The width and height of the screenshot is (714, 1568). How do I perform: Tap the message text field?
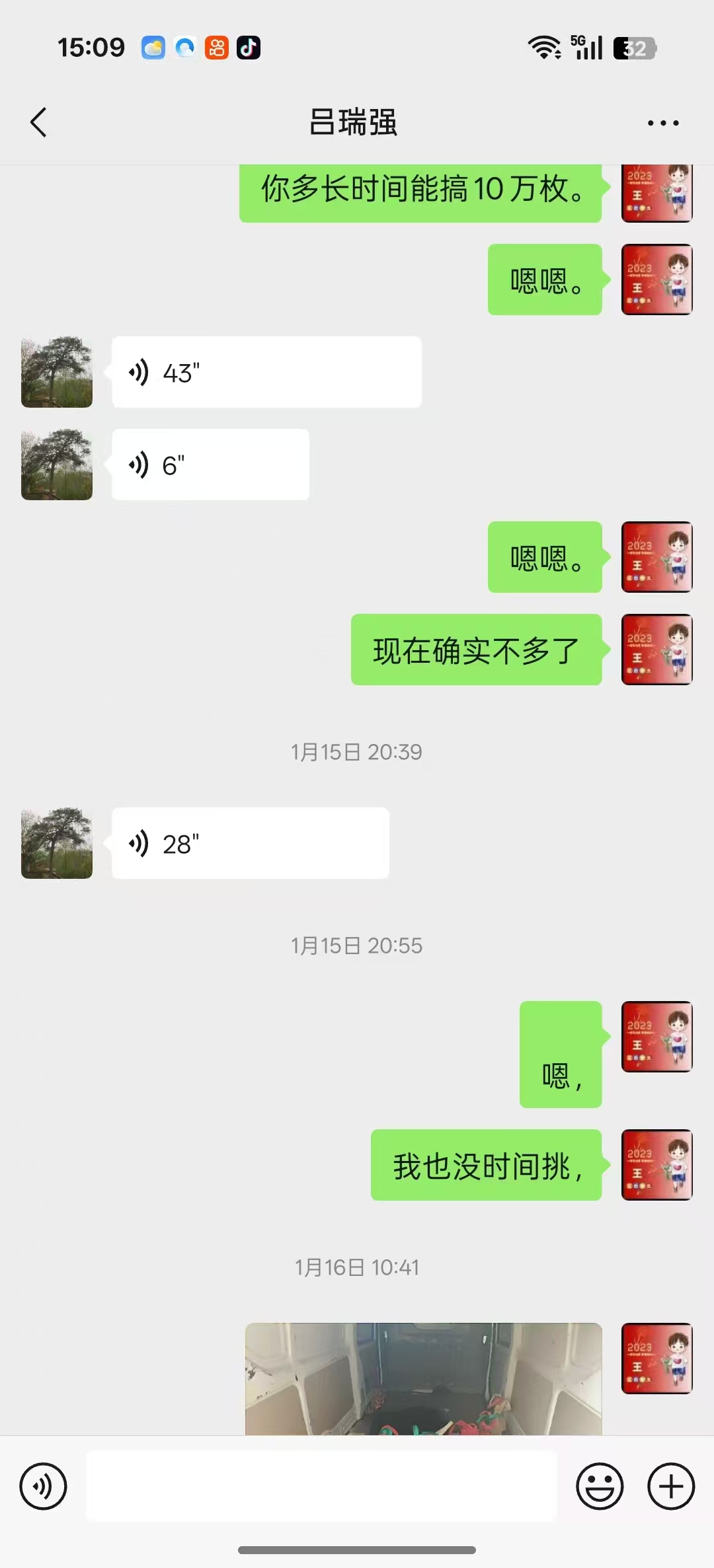click(x=321, y=1487)
